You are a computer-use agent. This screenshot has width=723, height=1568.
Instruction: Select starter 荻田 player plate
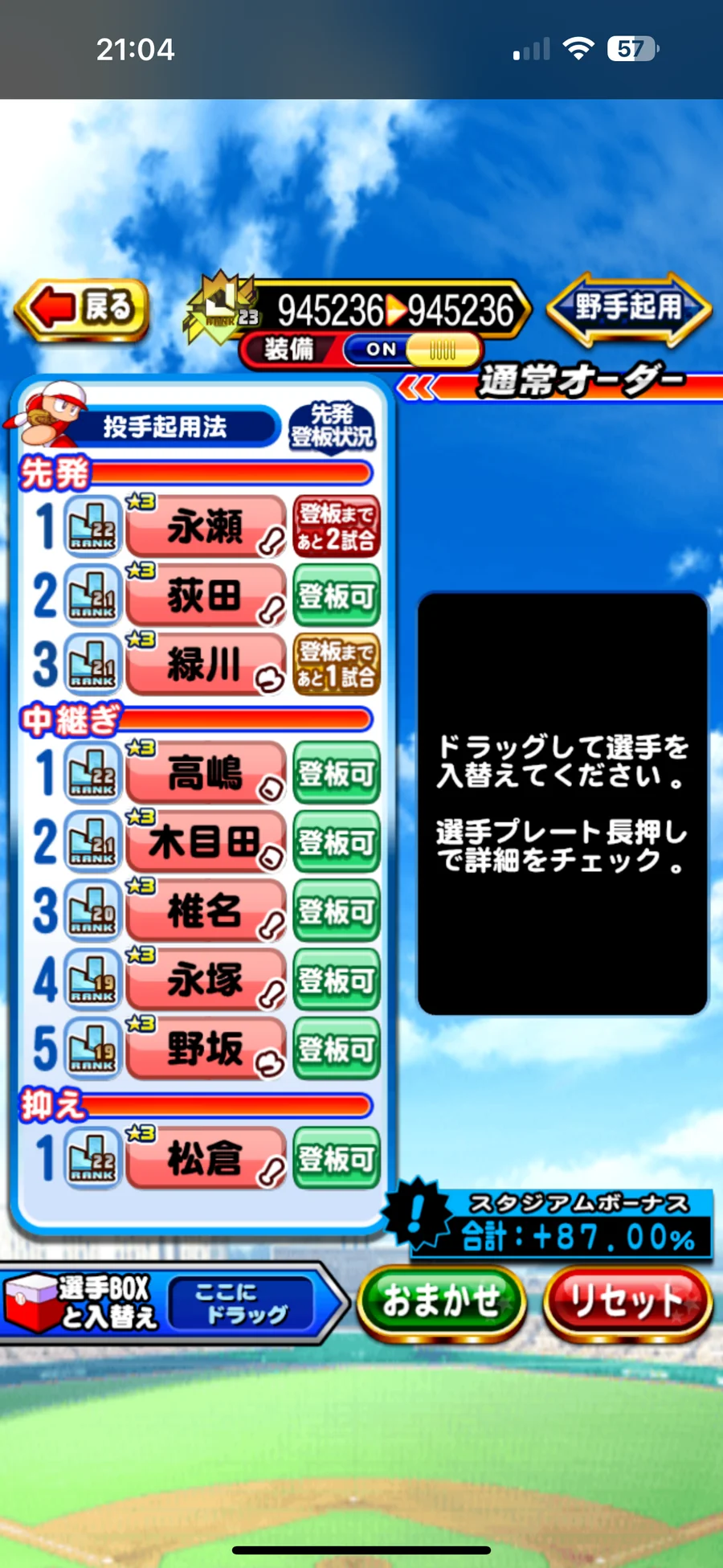coord(206,596)
